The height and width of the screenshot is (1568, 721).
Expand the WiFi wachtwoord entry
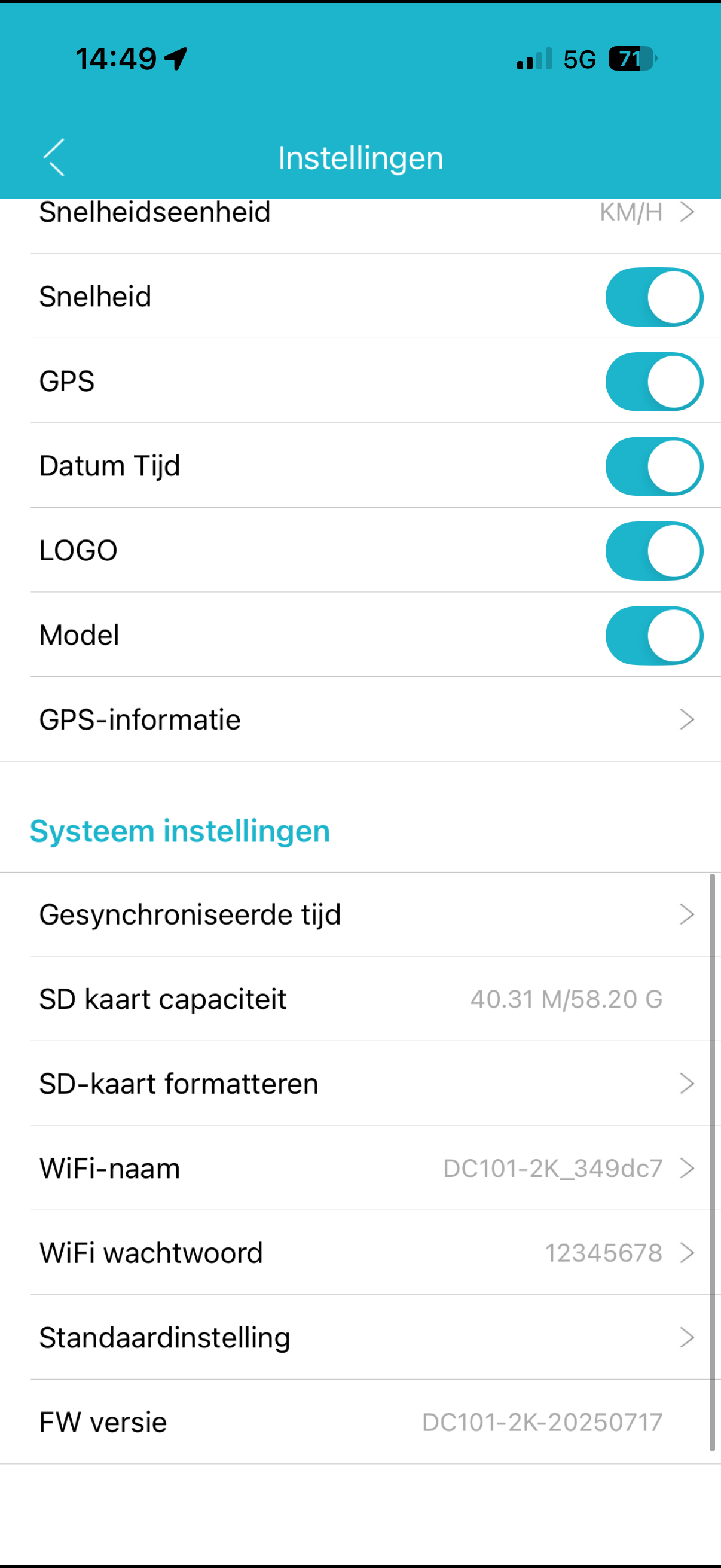[360, 1253]
